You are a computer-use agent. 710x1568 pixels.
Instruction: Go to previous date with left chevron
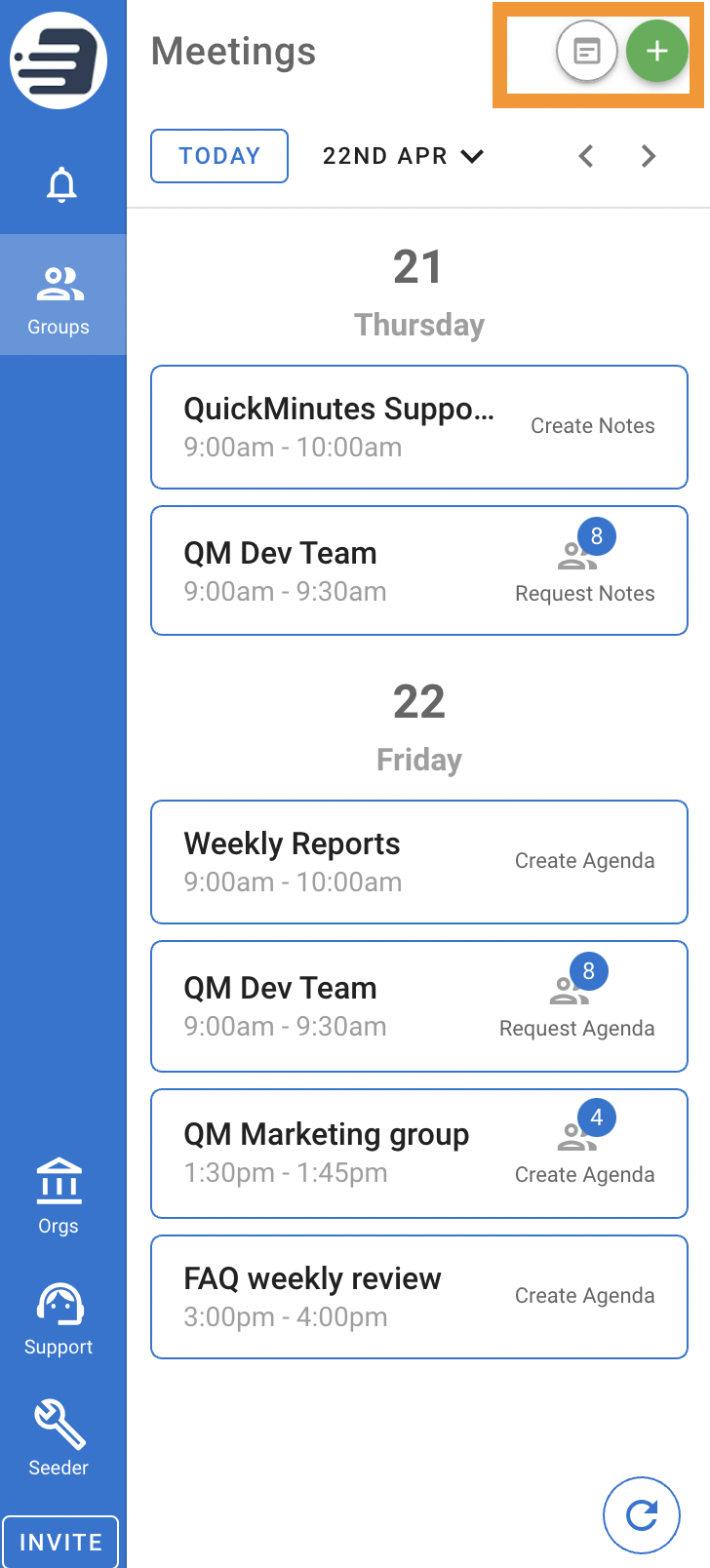[586, 156]
